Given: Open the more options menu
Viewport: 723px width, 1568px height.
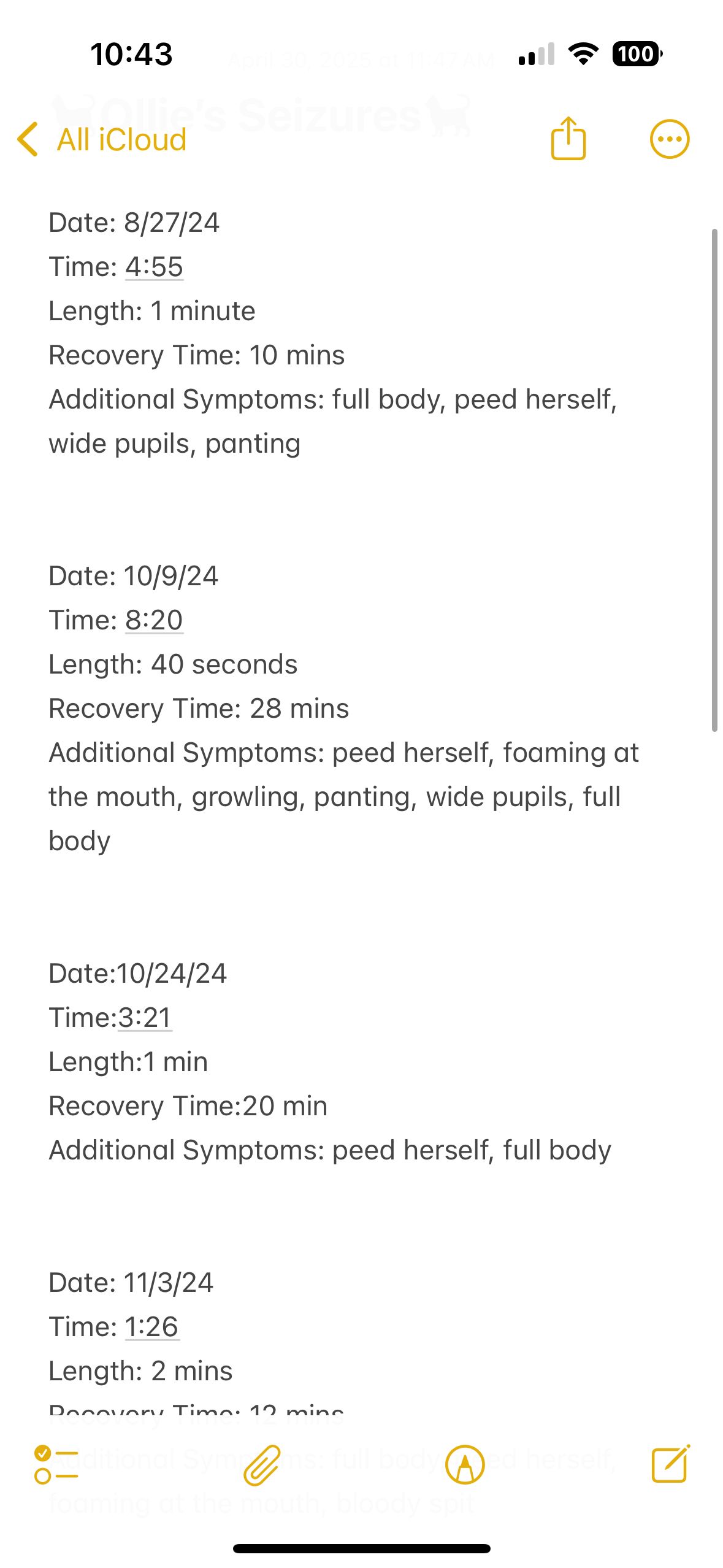Looking at the screenshot, I should click(669, 139).
